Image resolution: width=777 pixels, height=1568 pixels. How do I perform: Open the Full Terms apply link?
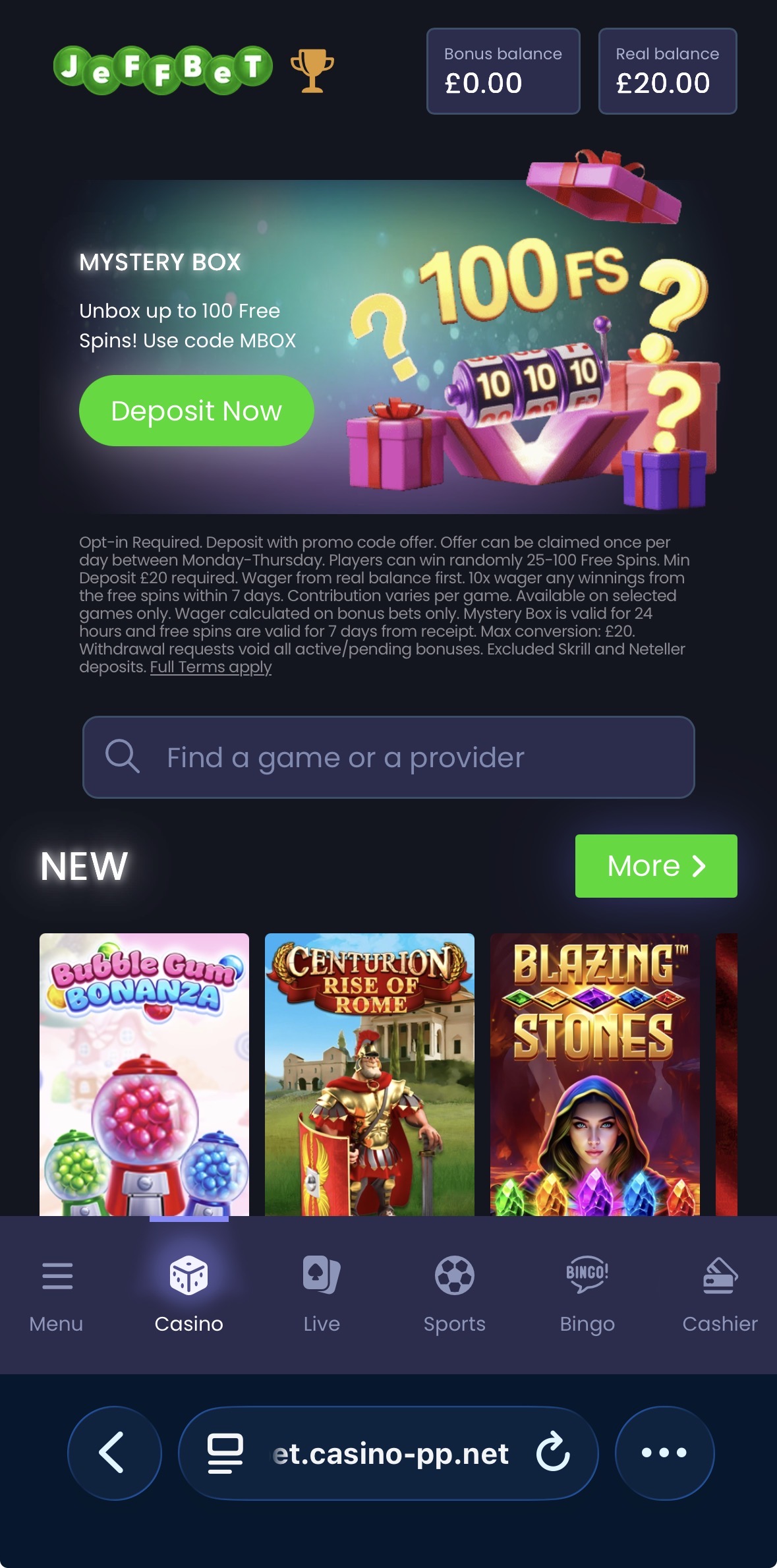211,667
